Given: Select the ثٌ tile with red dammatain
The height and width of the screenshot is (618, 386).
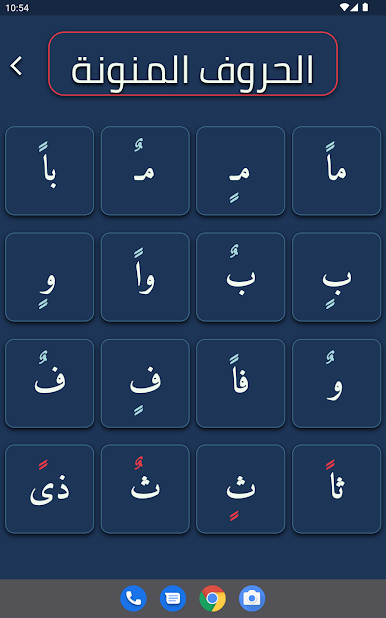Looking at the screenshot, I should (x=145, y=489).
